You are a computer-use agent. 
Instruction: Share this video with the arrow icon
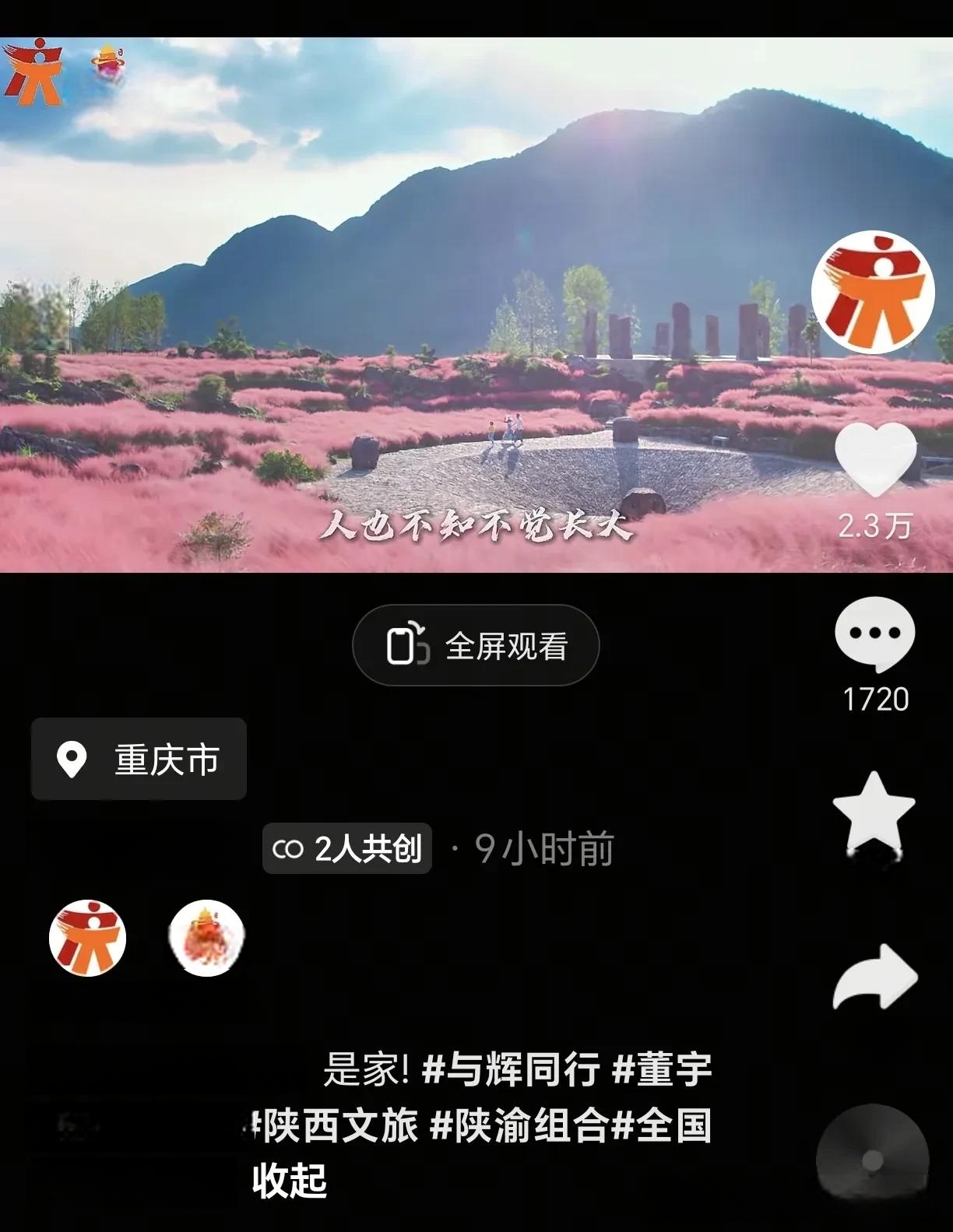(874, 978)
